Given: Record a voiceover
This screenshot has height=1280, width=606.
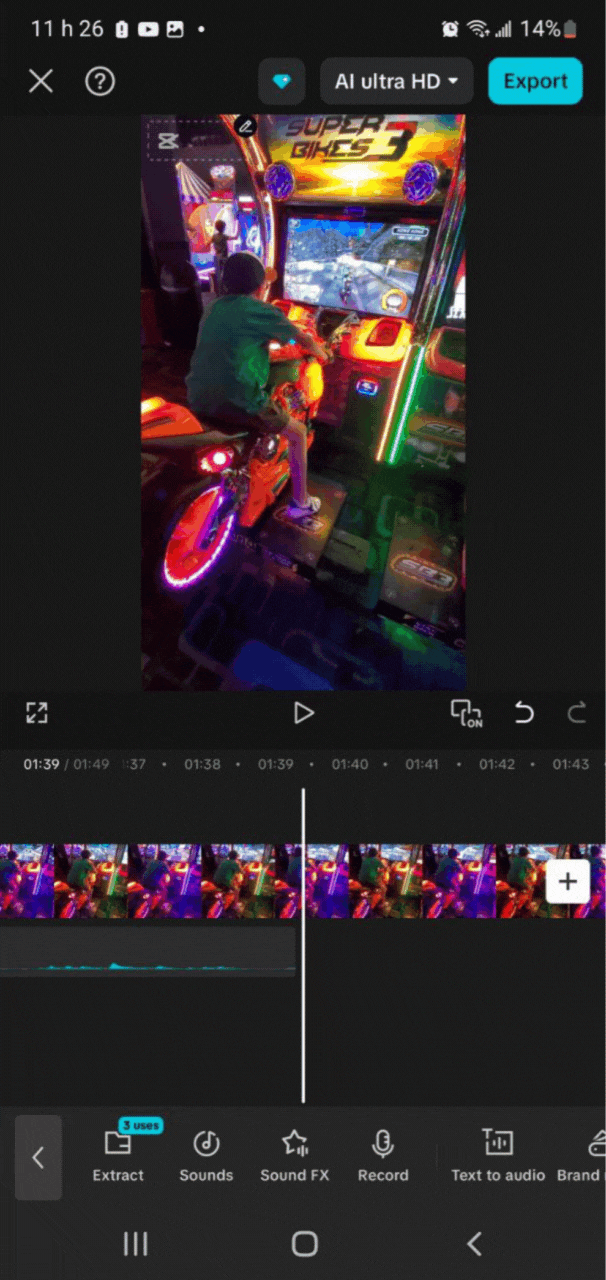Looking at the screenshot, I should point(383,1156).
